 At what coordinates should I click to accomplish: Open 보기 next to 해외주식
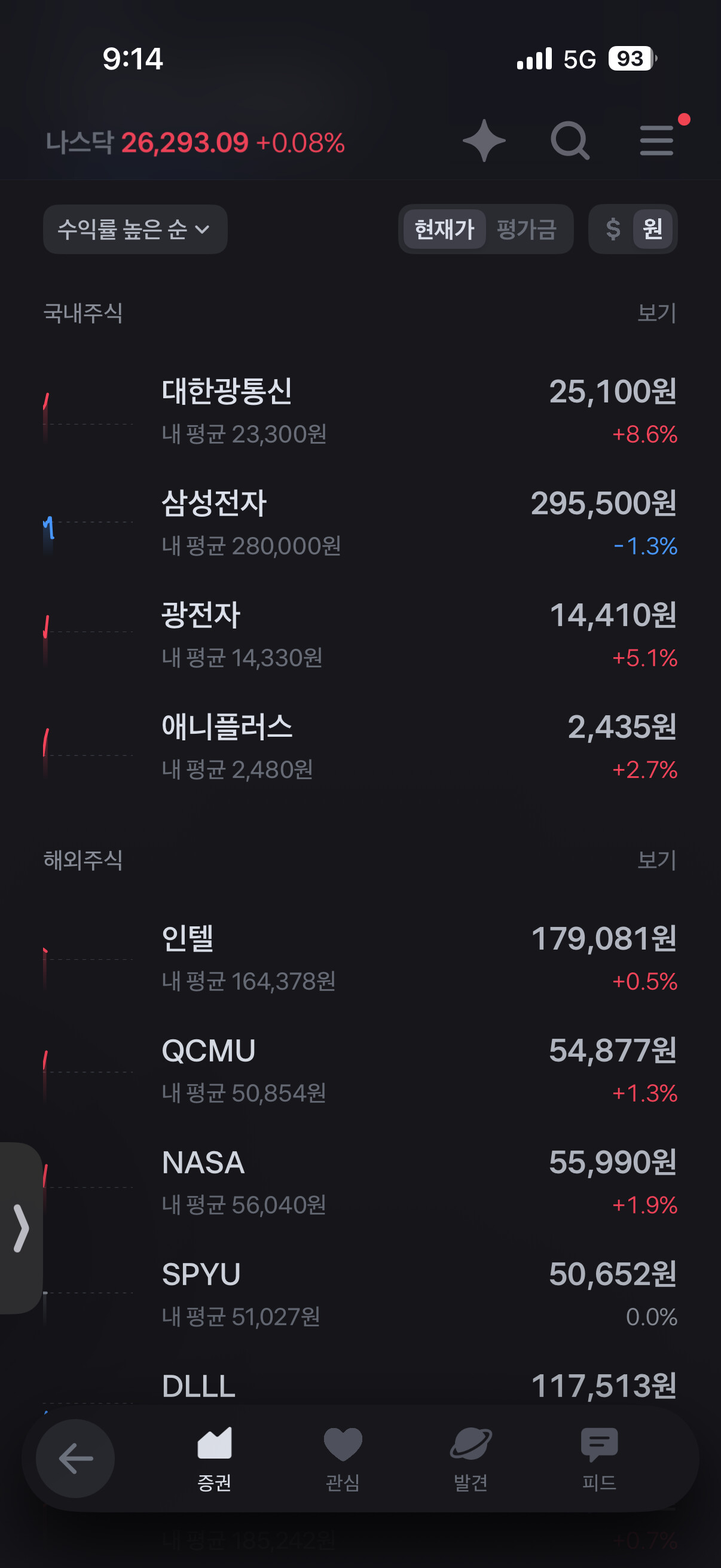click(x=656, y=860)
